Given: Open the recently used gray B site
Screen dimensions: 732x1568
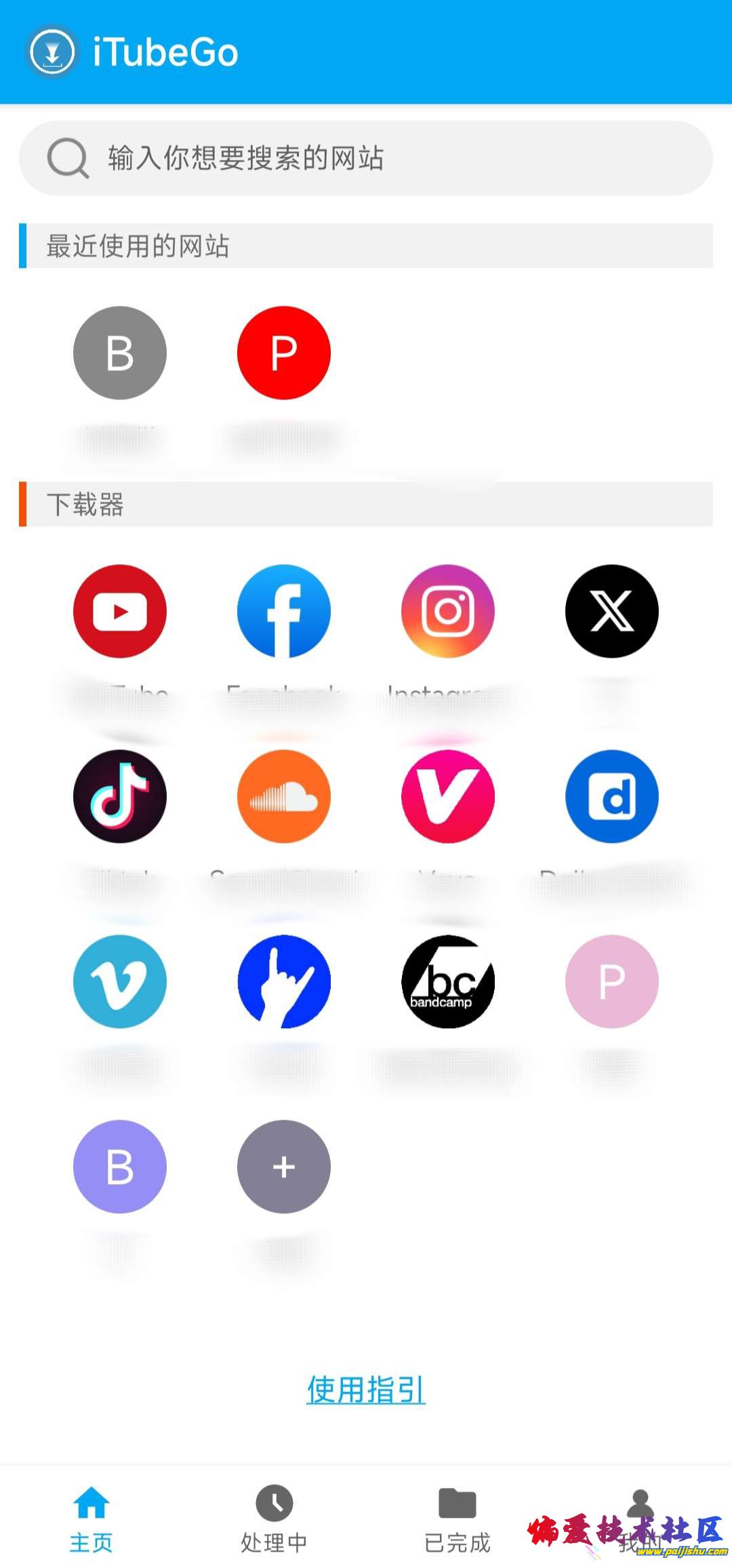Looking at the screenshot, I should tap(120, 353).
